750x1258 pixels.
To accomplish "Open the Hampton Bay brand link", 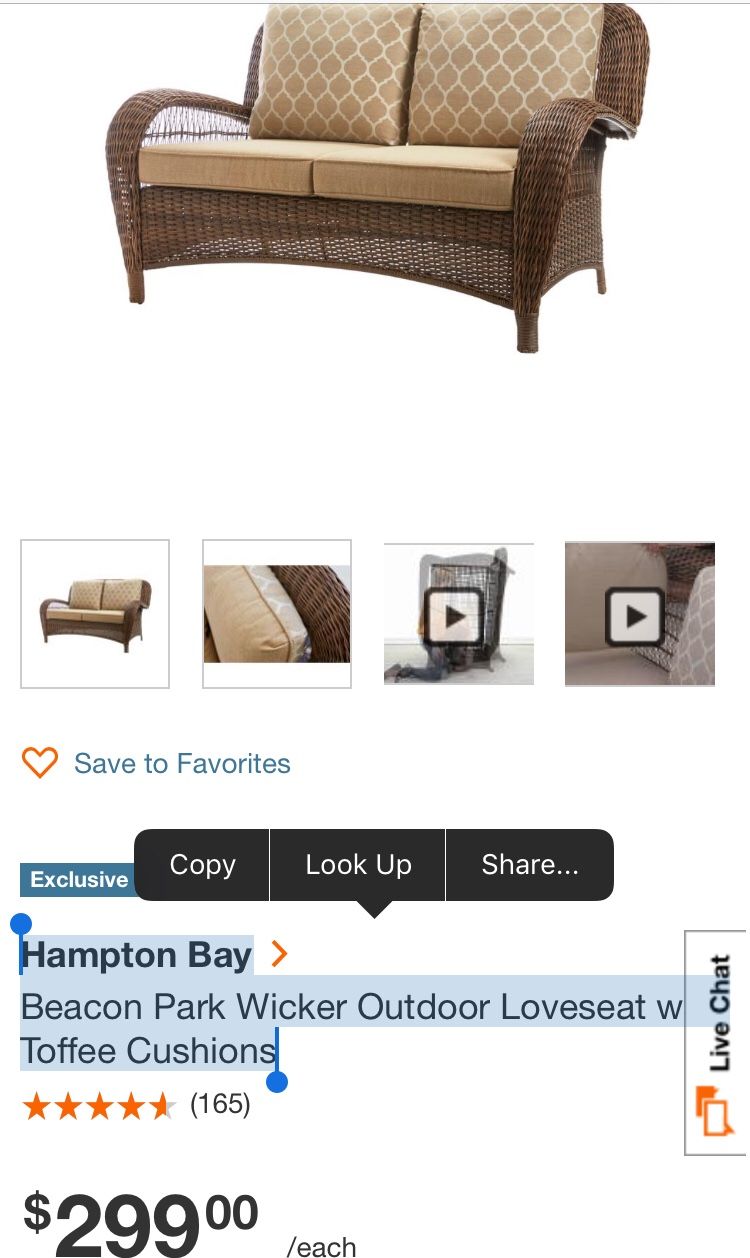I will pos(154,955).
